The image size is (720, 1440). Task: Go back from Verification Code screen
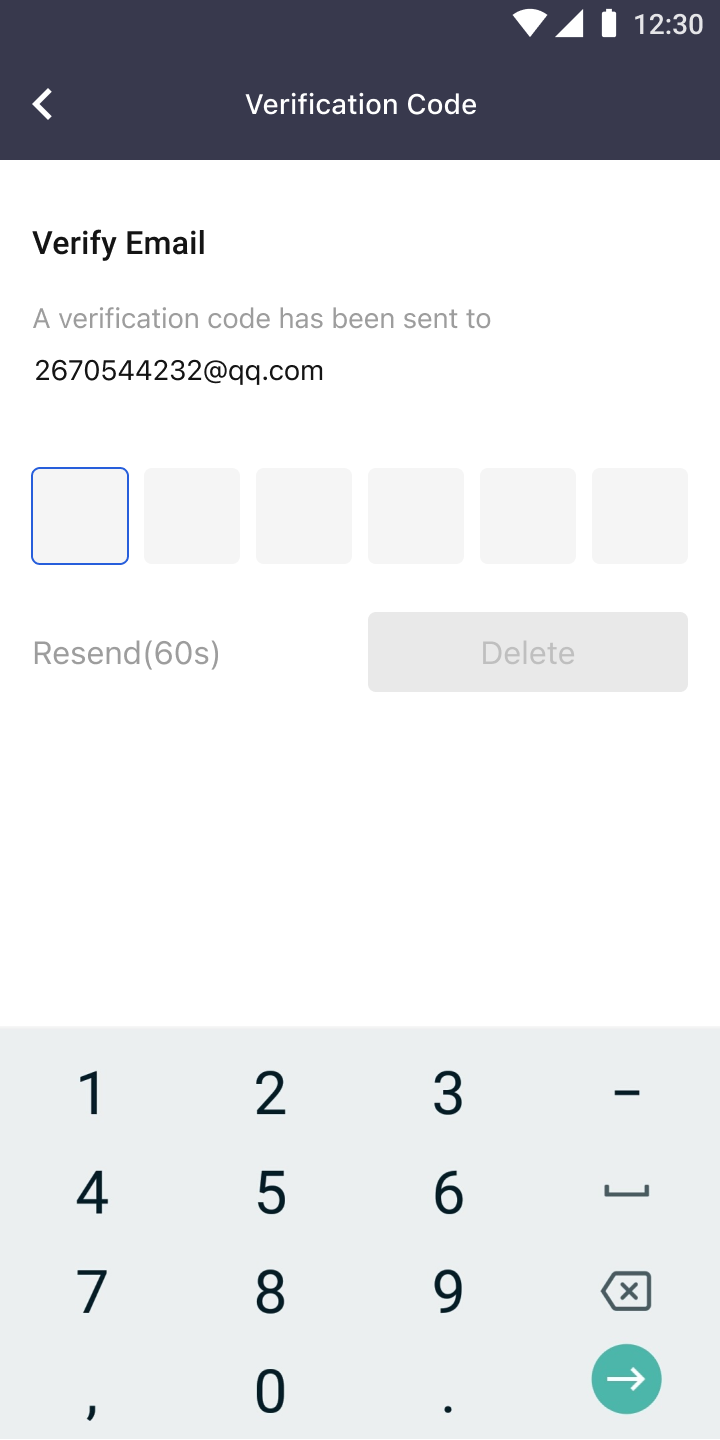coord(42,104)
